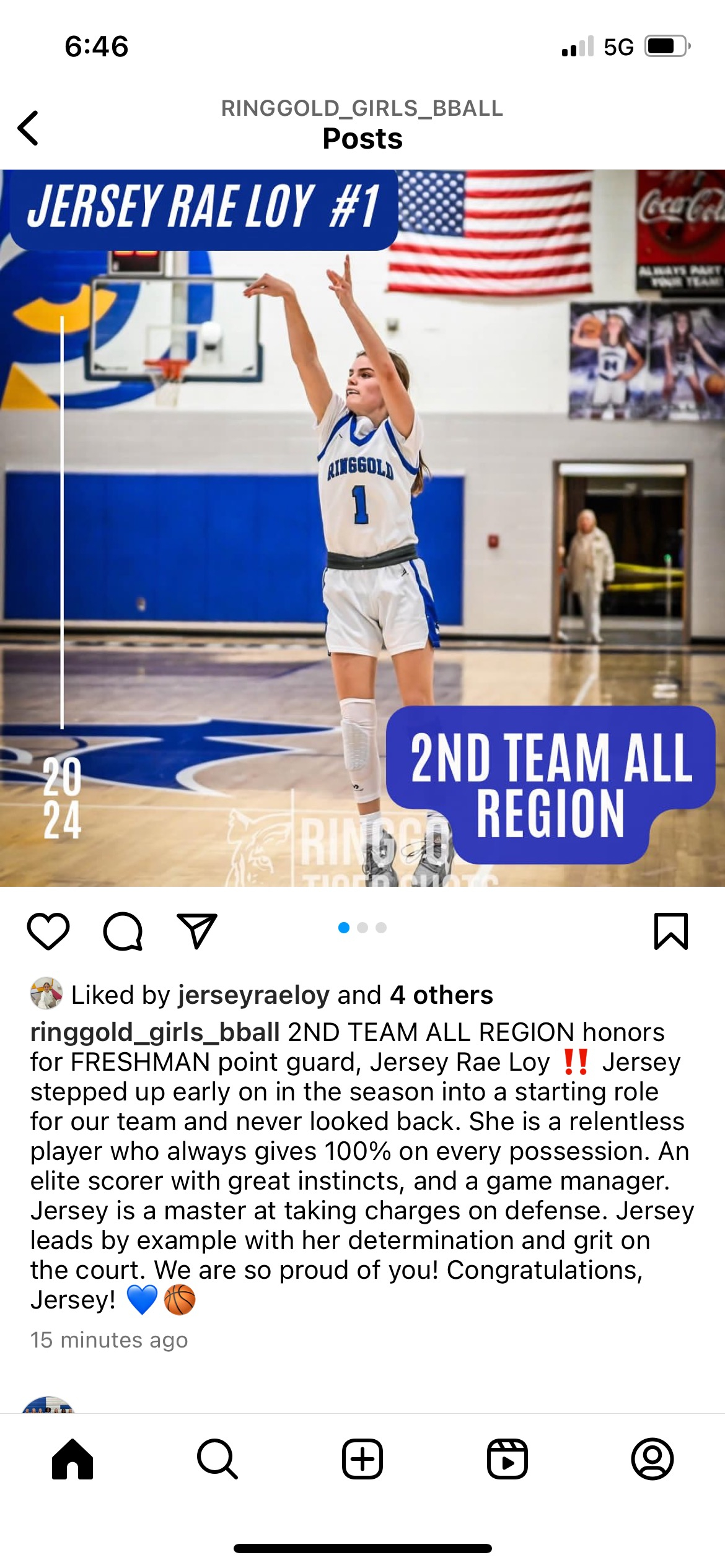This screenshot has width=725, height=1568.
Task: Create a new post
Action: (362, 1459)
